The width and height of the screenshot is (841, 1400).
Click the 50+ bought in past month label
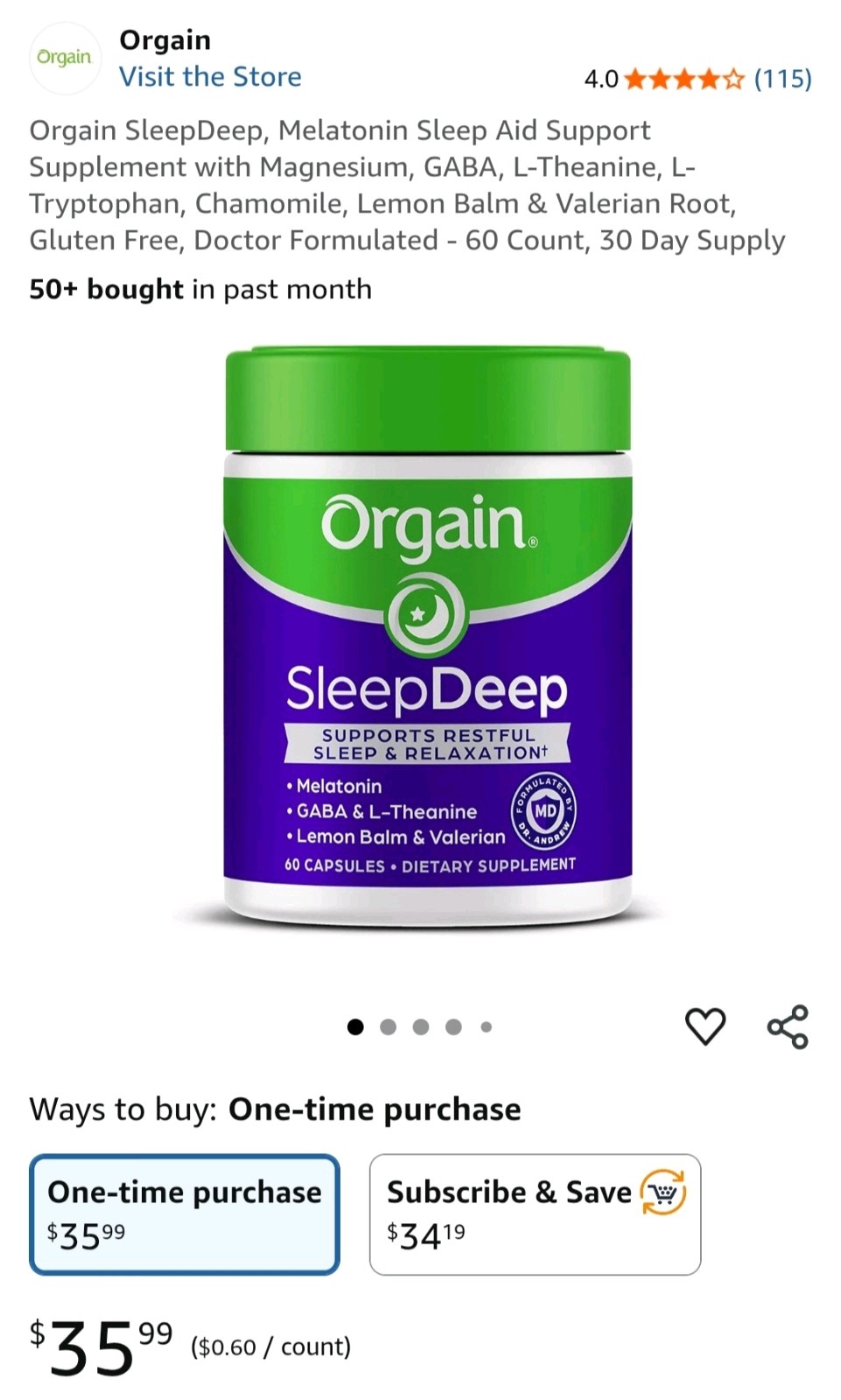click(200, 289)
